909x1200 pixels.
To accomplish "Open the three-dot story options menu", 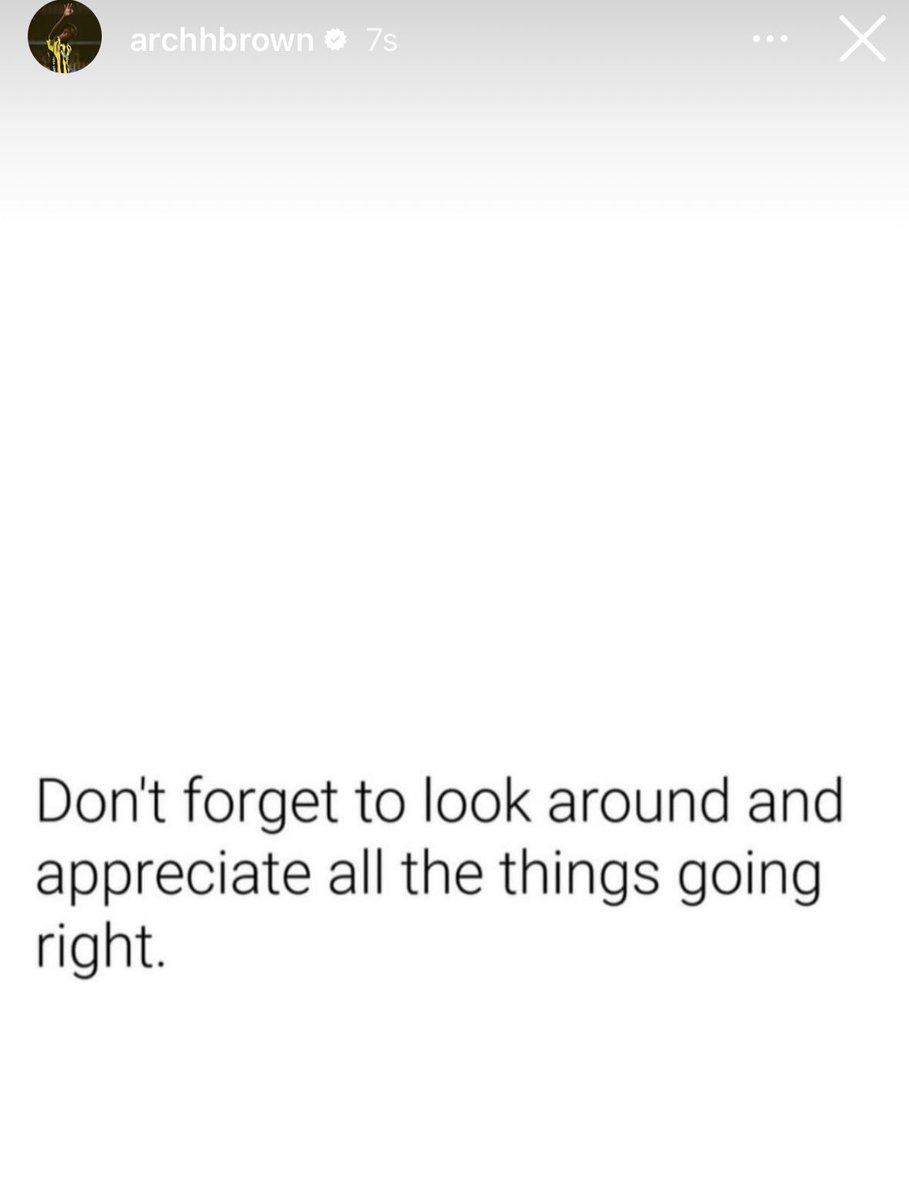I will [x=770, y=39].
